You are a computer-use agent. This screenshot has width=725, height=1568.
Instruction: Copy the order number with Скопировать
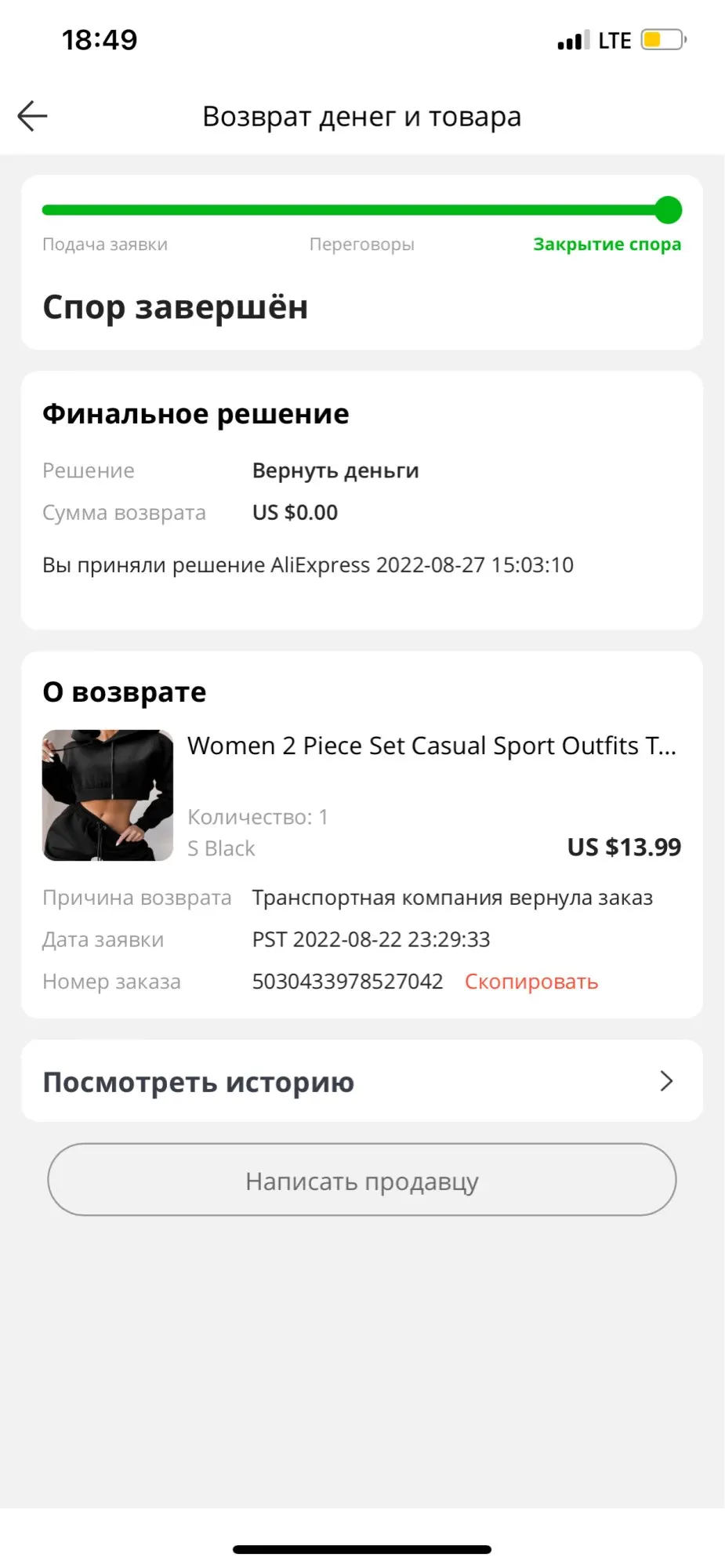pos(531,982)
